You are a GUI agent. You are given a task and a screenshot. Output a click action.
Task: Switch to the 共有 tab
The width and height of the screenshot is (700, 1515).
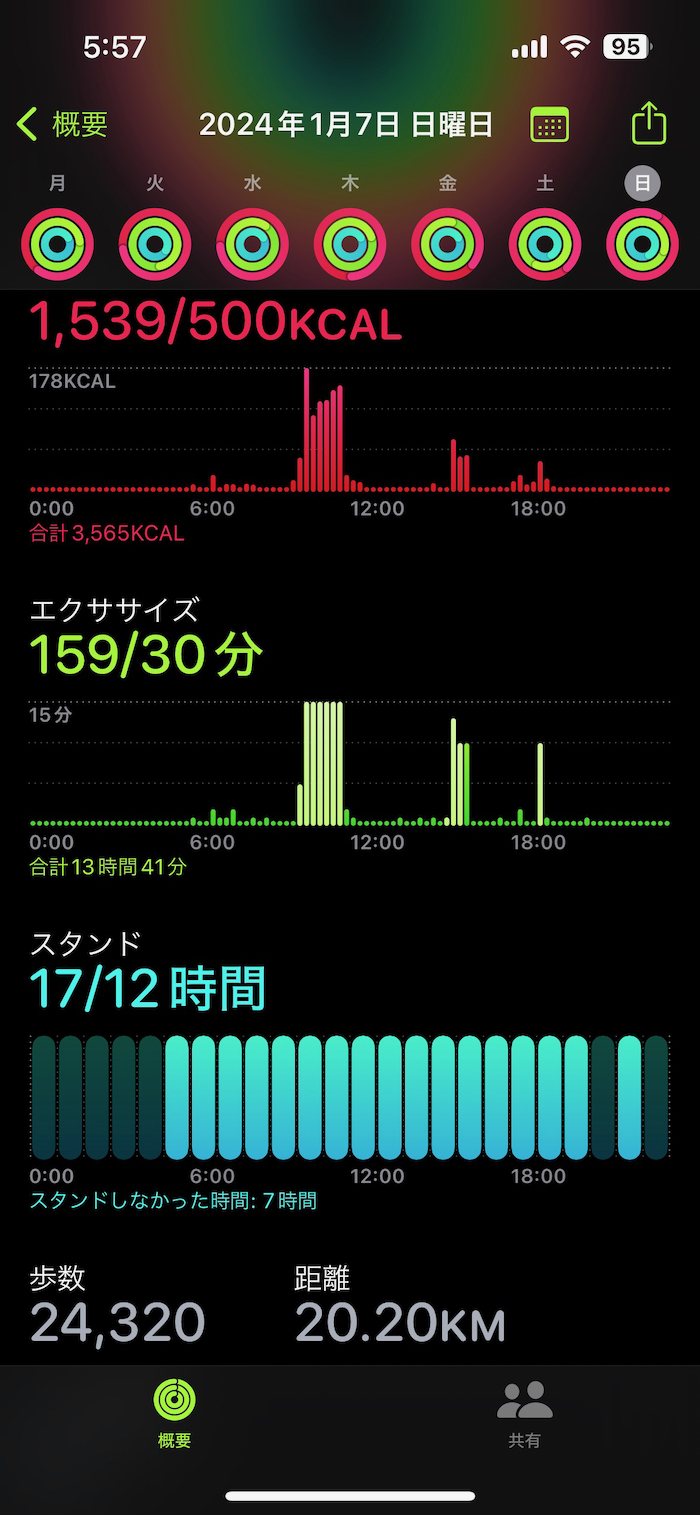525,1412
